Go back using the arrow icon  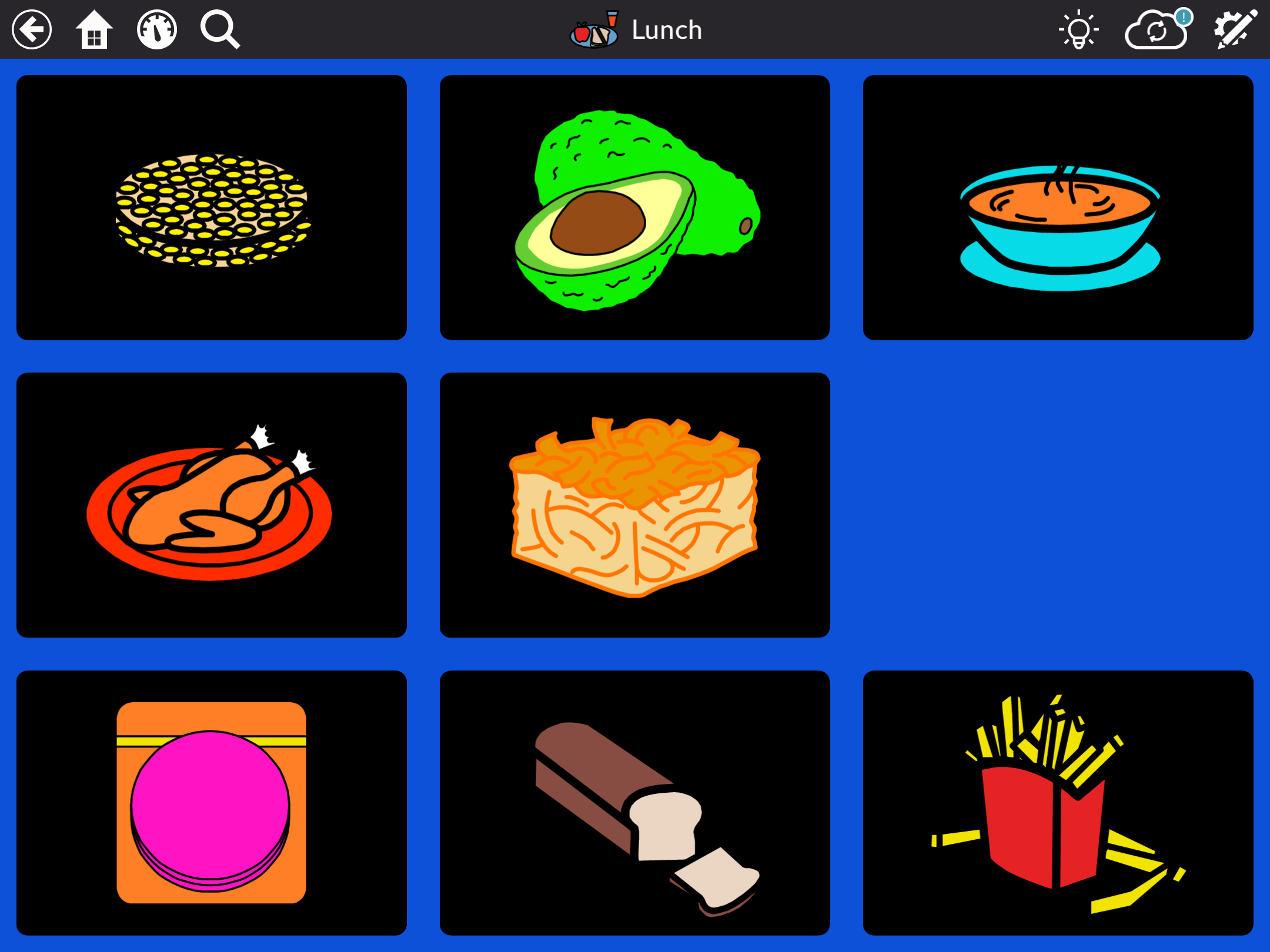point(32,29)
